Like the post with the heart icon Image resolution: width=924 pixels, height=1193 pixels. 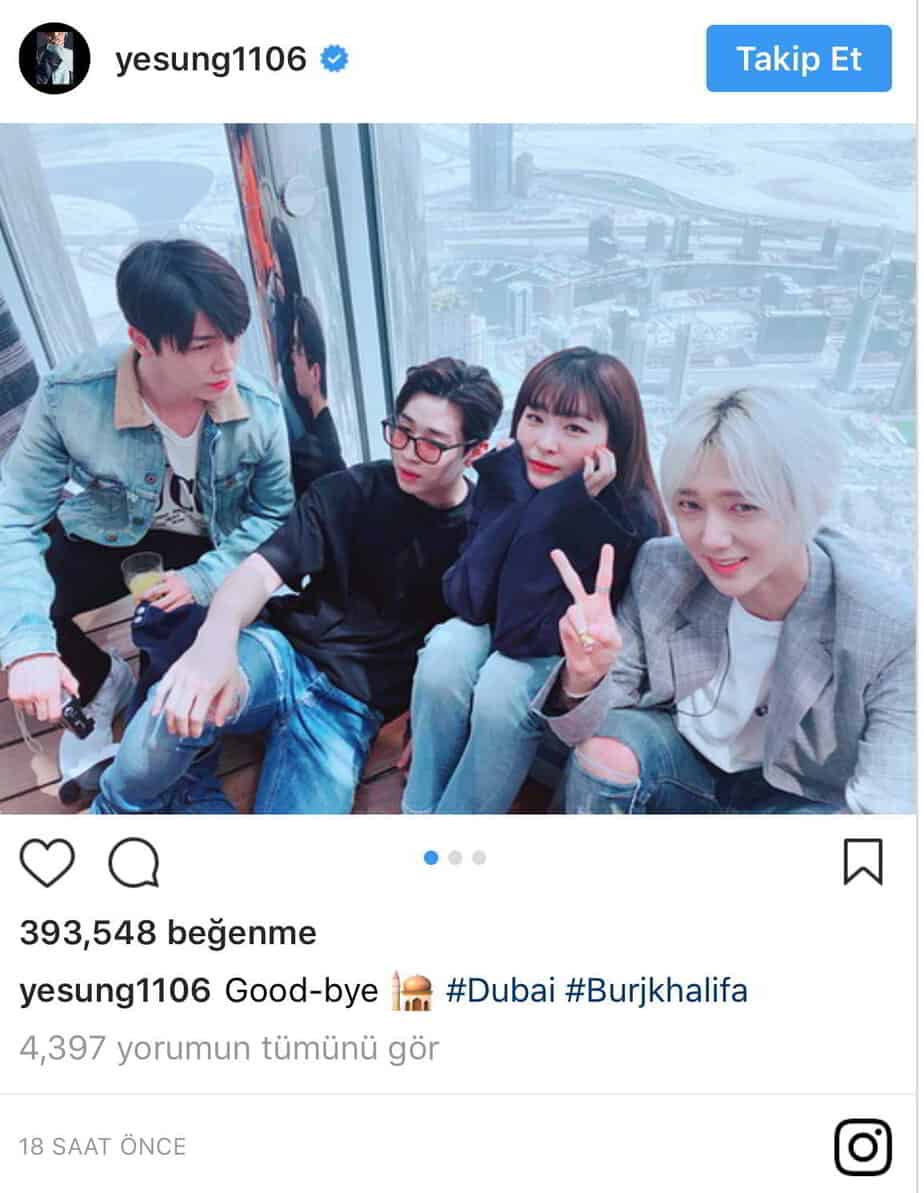(47, 864)
